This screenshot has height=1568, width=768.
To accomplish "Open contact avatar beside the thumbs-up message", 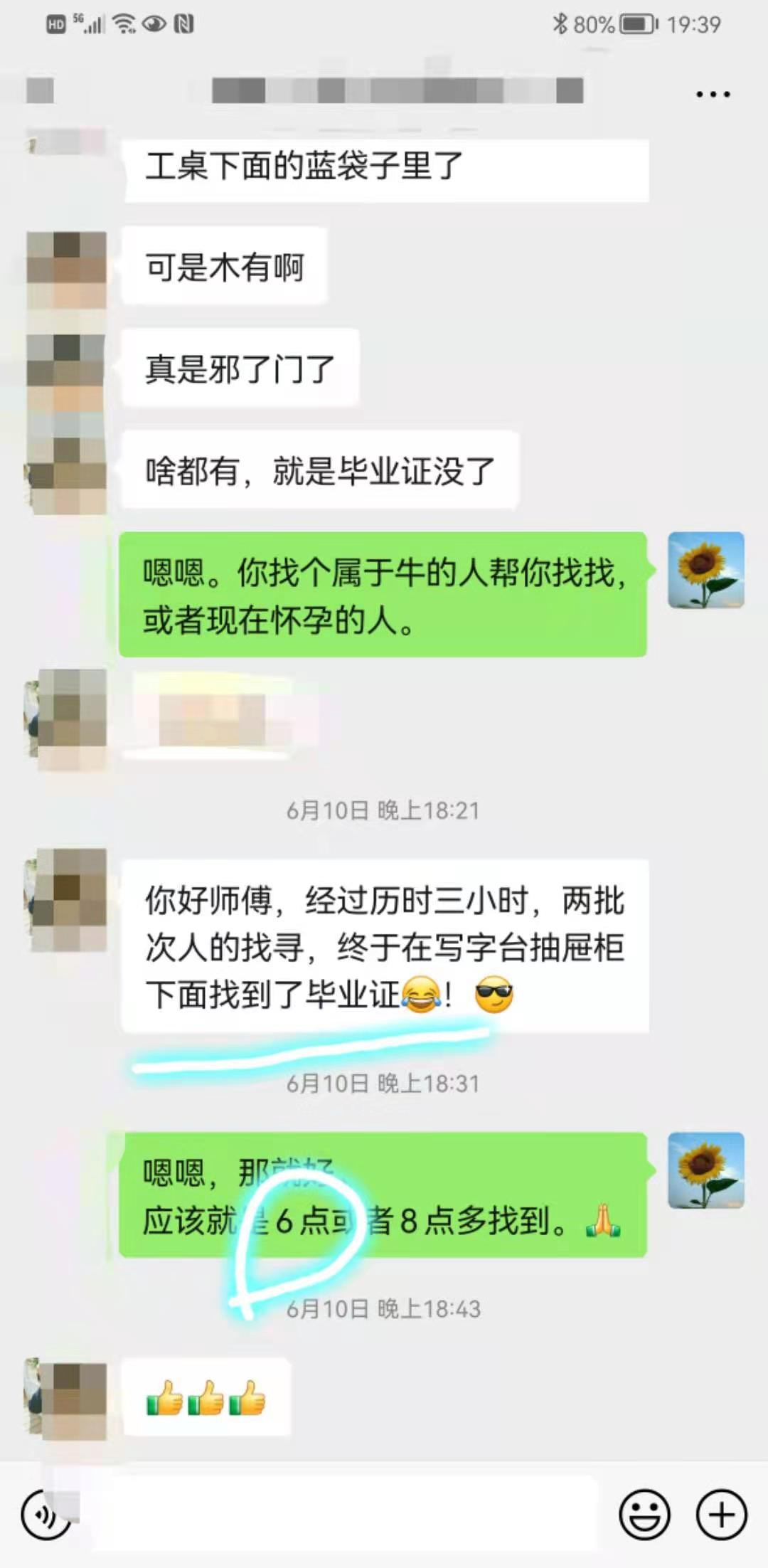I will pos(66,1399).
